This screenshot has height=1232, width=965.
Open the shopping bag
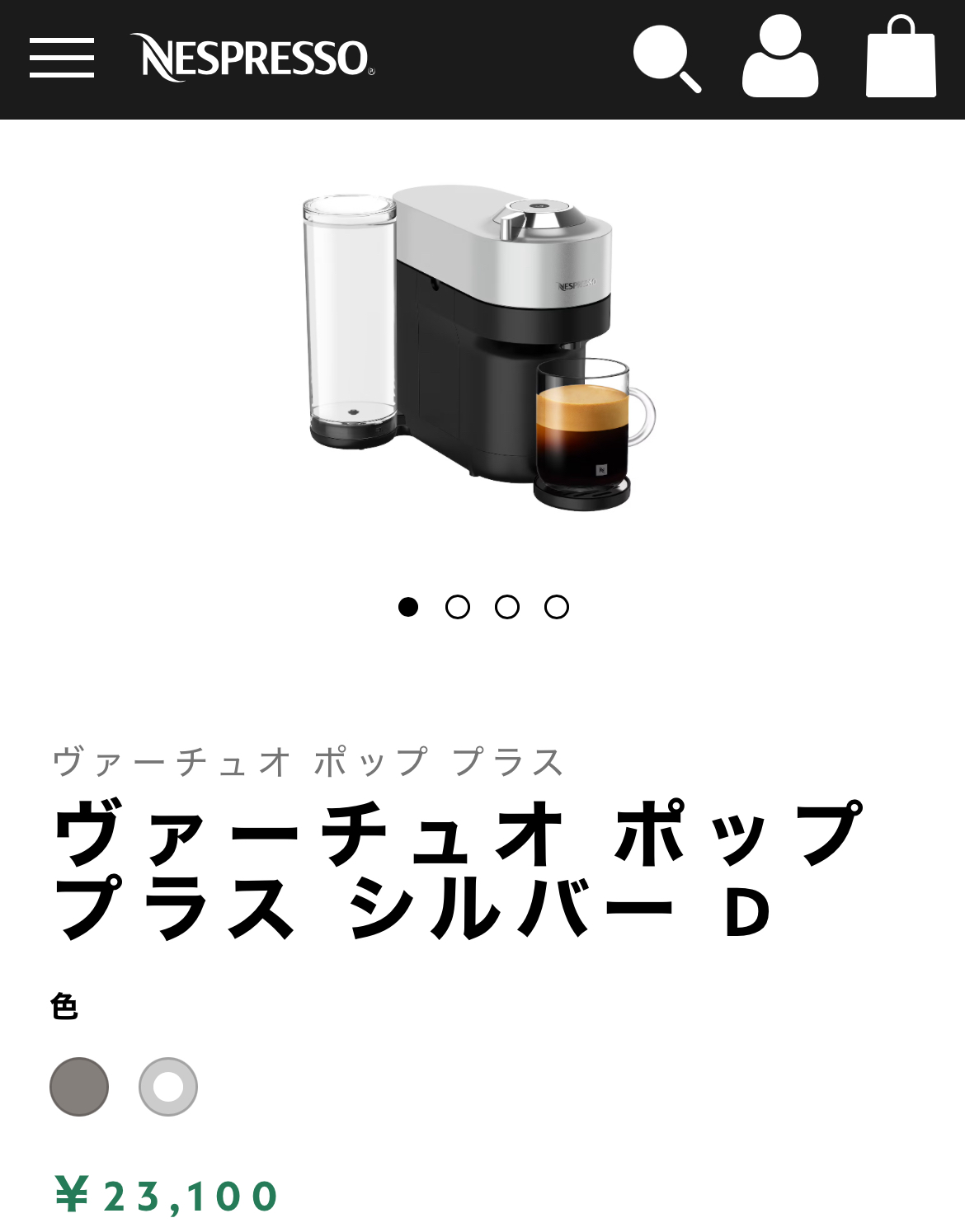point(901,58)
